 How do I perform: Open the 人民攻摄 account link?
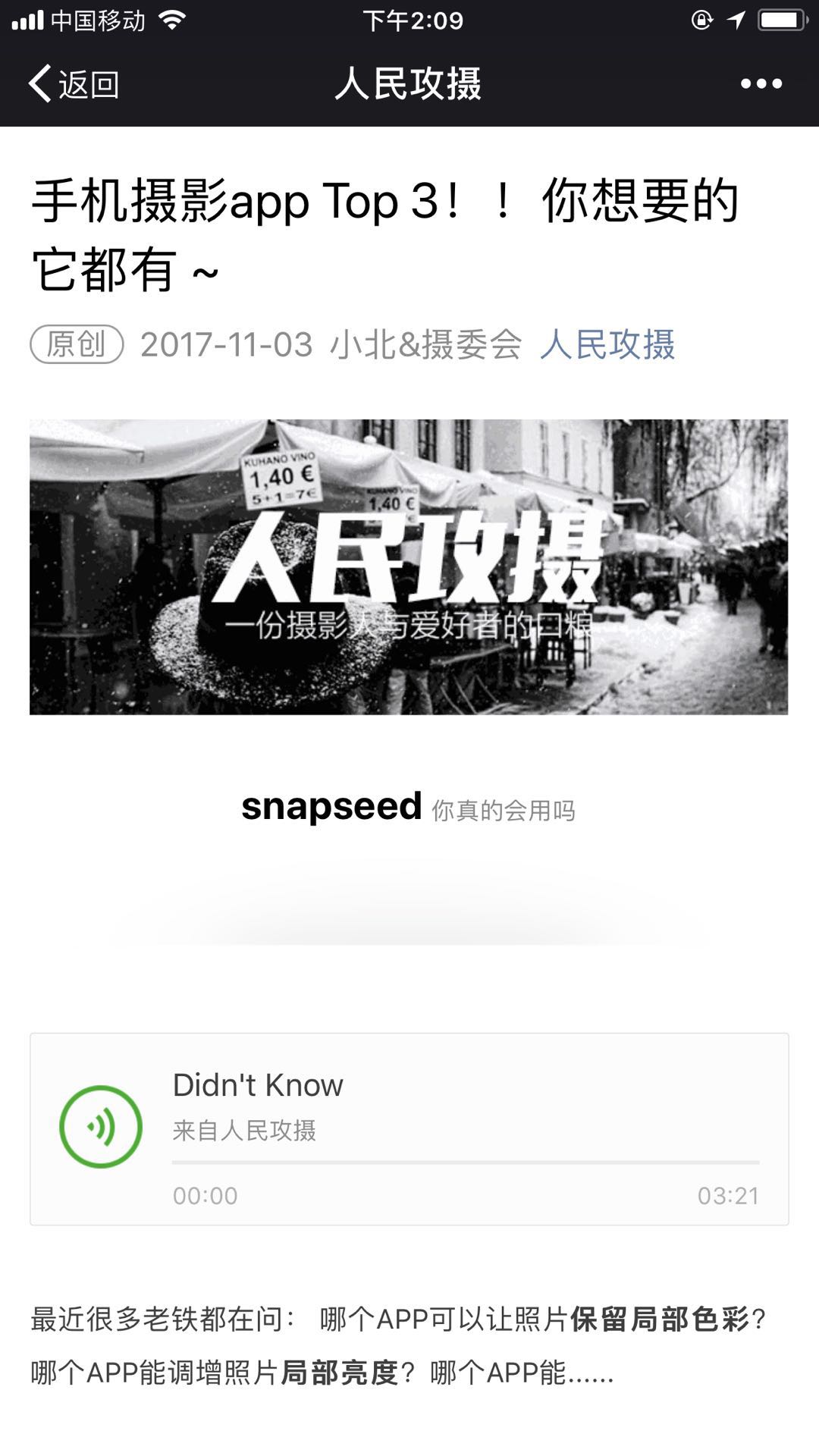(607, 344)
